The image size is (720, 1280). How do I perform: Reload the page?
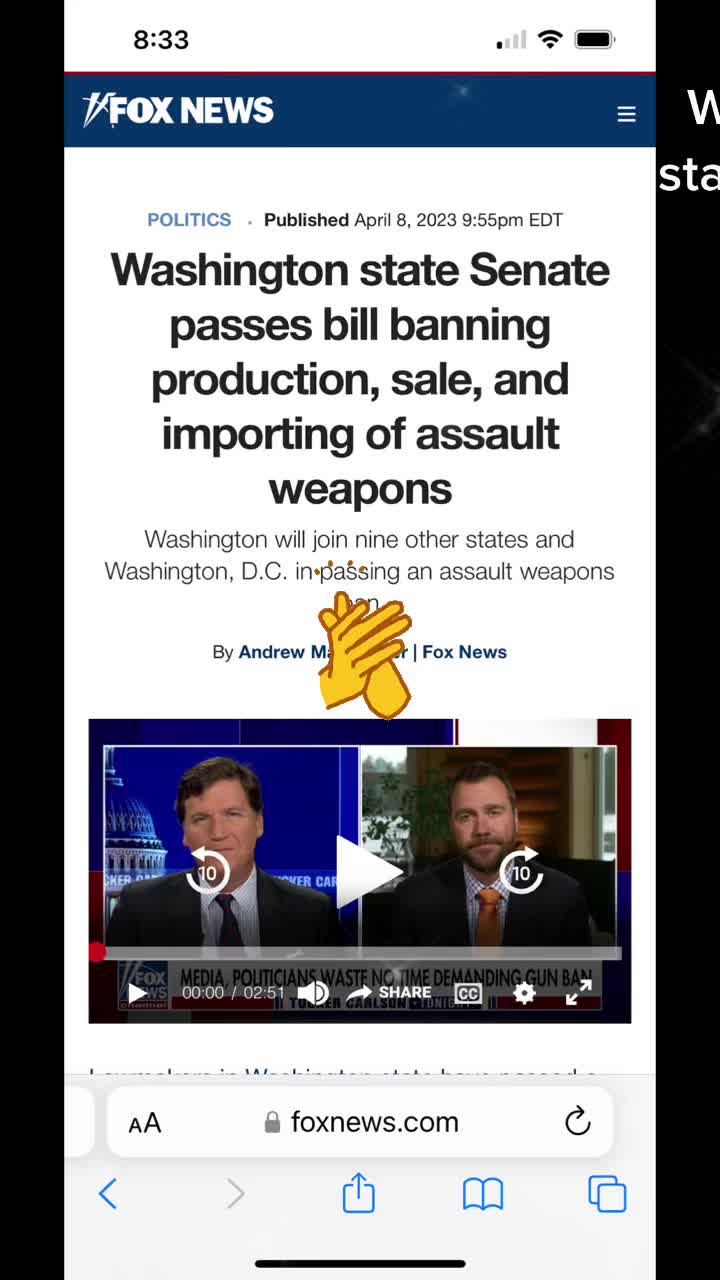tap(577, 1122)
